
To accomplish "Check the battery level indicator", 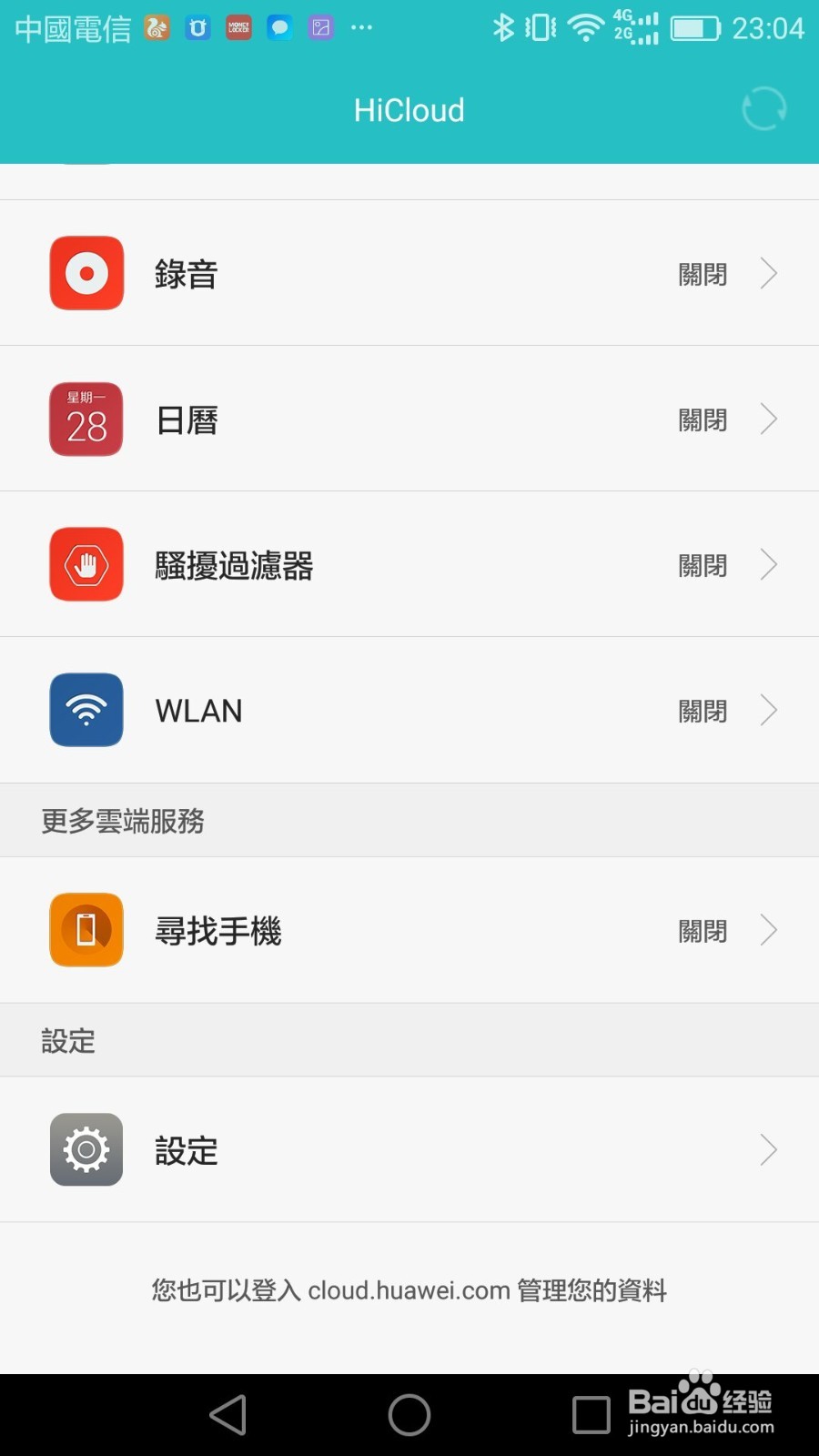I will click(693, 27).
